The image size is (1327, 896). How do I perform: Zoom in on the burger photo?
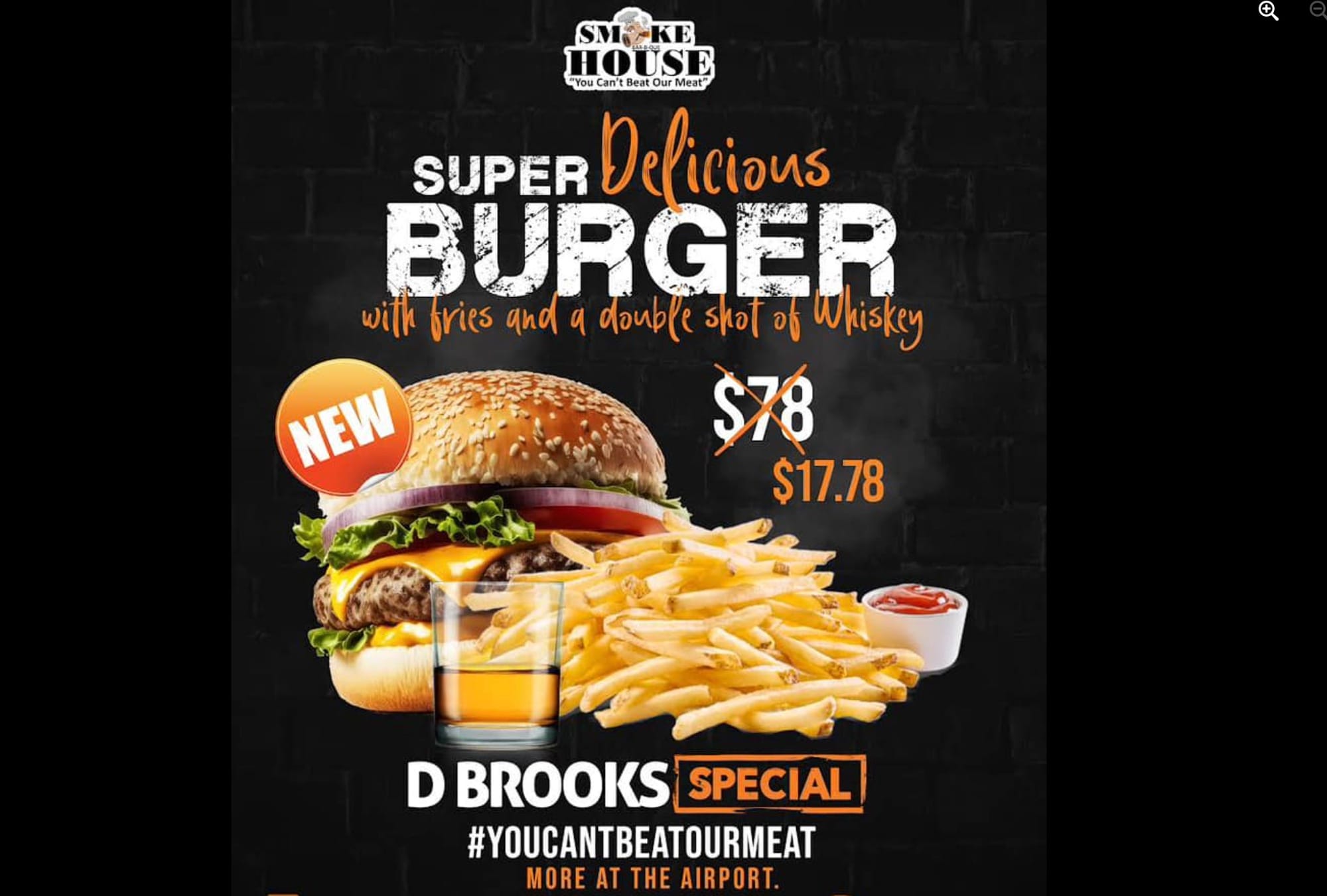pos(1268,11)
